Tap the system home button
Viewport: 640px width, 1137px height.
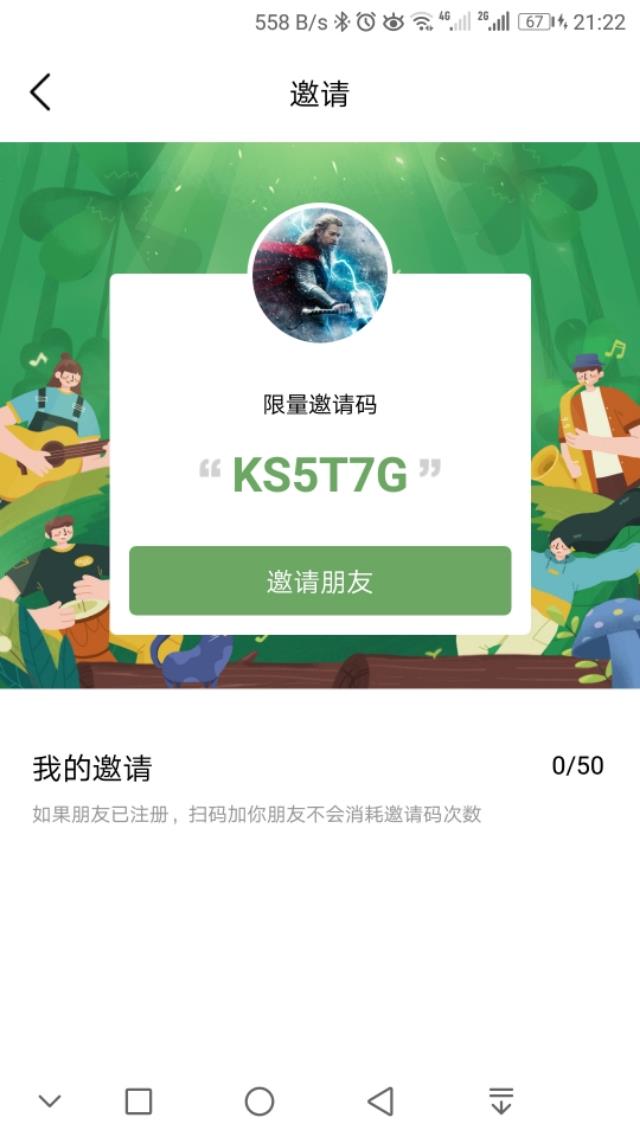coord(259,1101)
